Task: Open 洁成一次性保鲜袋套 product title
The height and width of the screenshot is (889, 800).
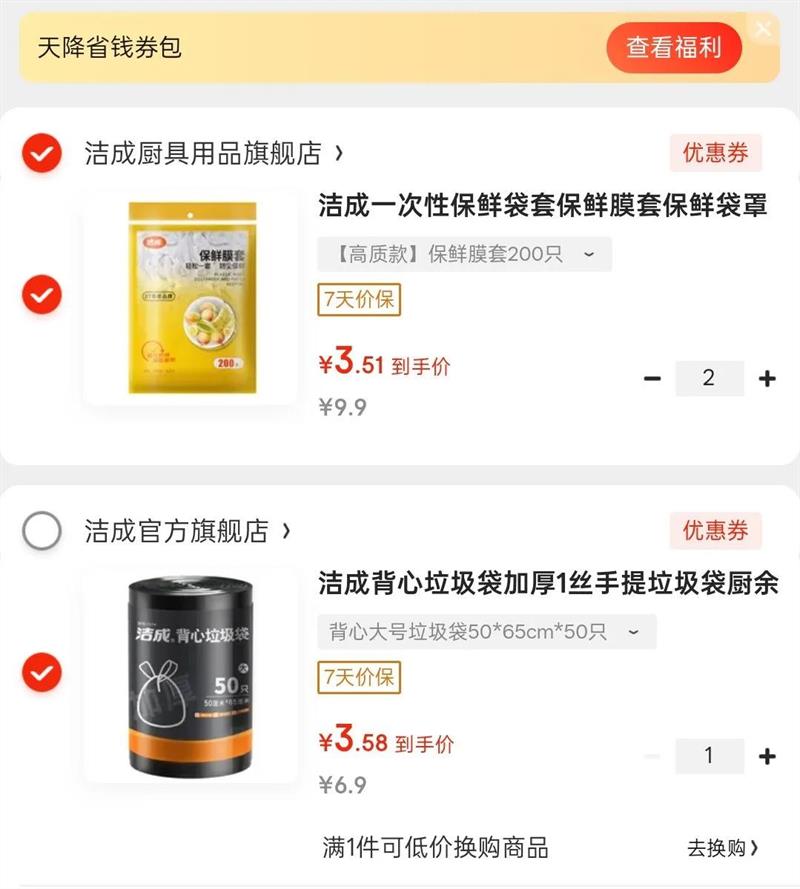Action: [542, 206]
